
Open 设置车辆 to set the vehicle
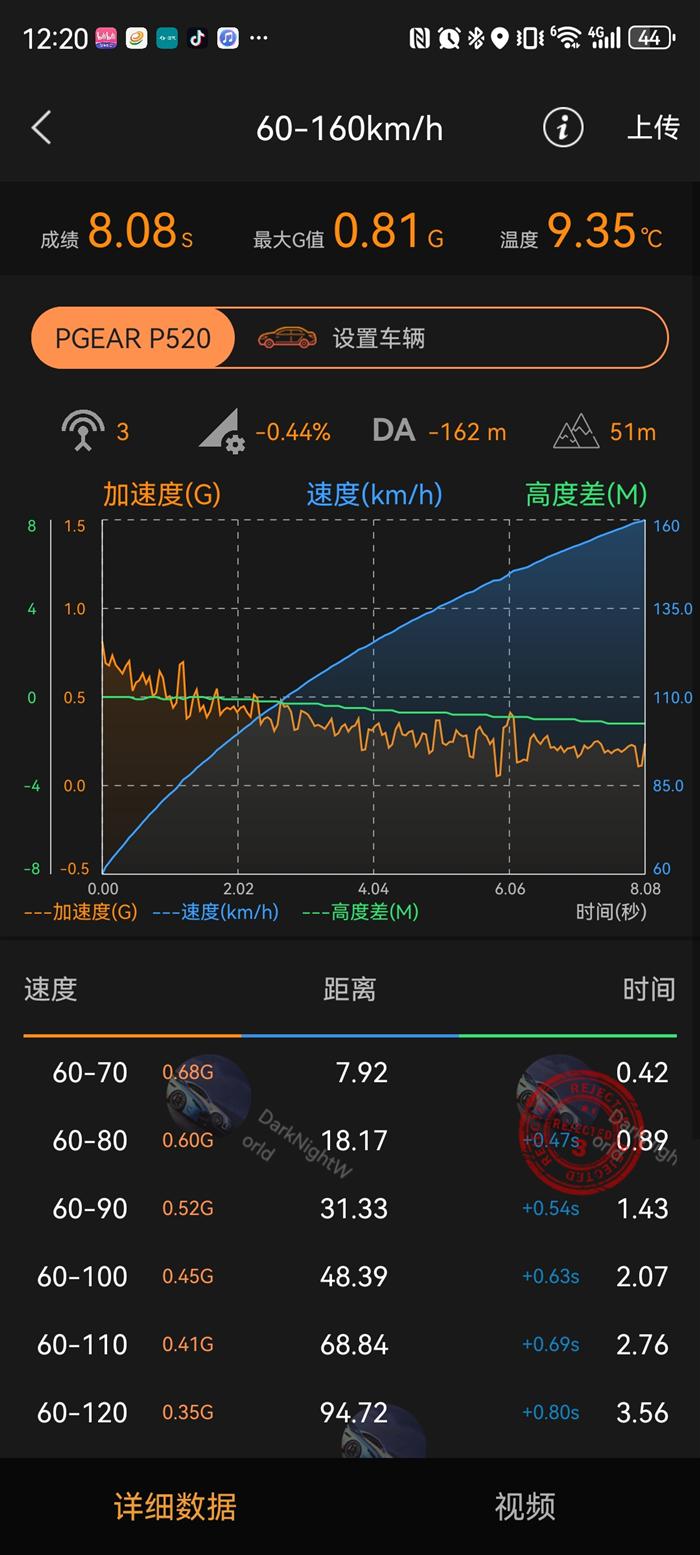tap(378, 338)
